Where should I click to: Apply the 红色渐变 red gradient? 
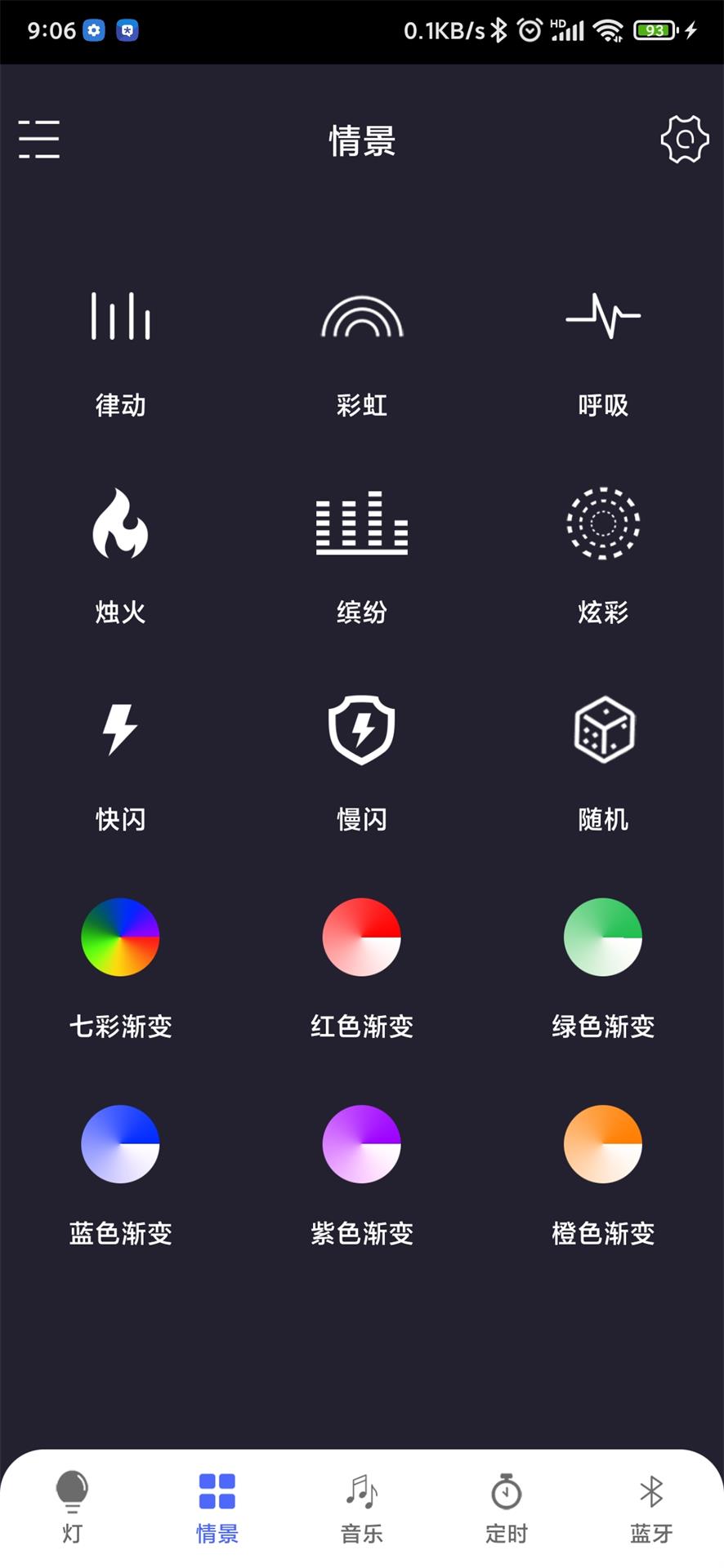pos(361,937)
